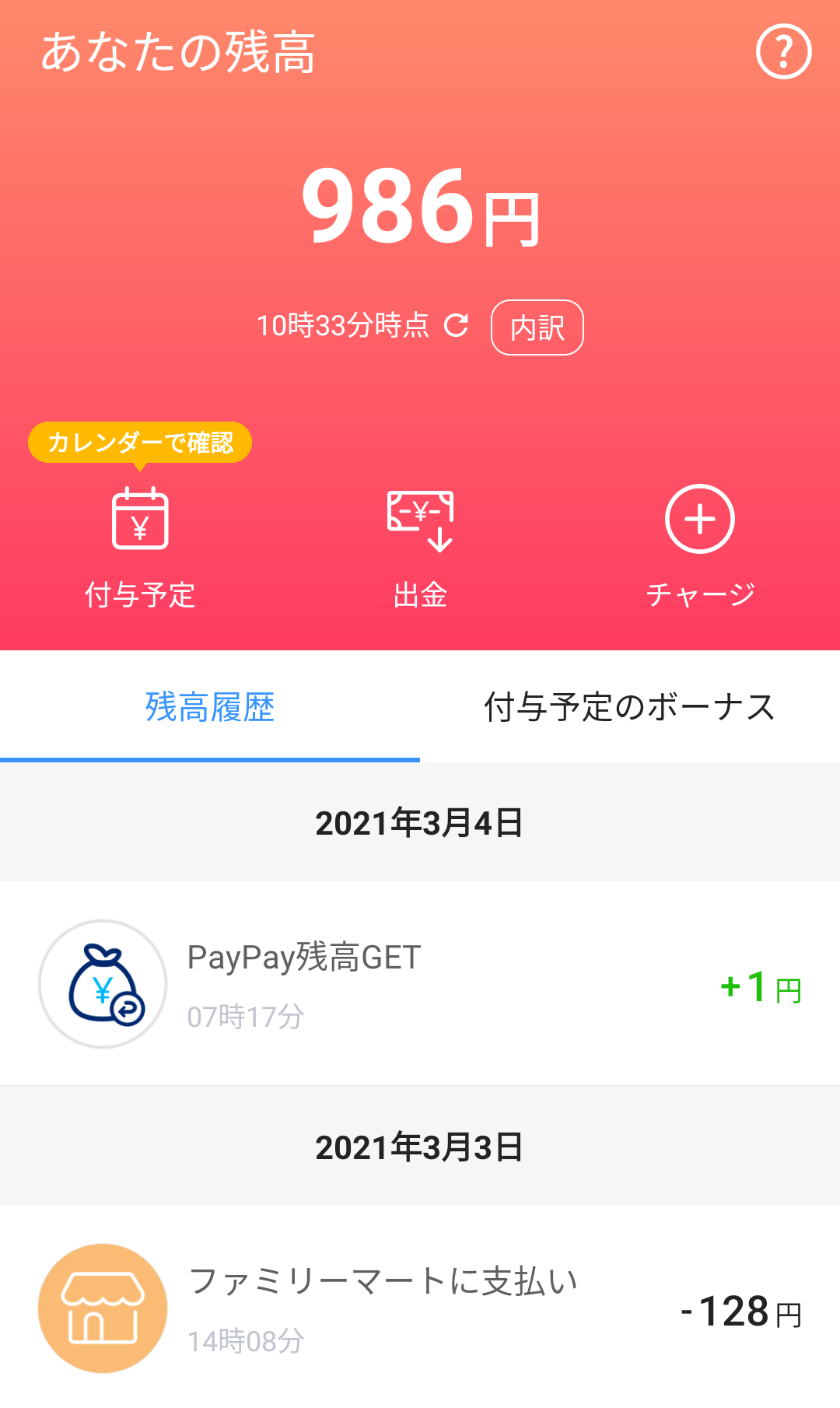Tap the カレンダーで確認 tooltip bubble
Image resolution: width=840 pixels, height=1408 pixels.
[140, 443]
